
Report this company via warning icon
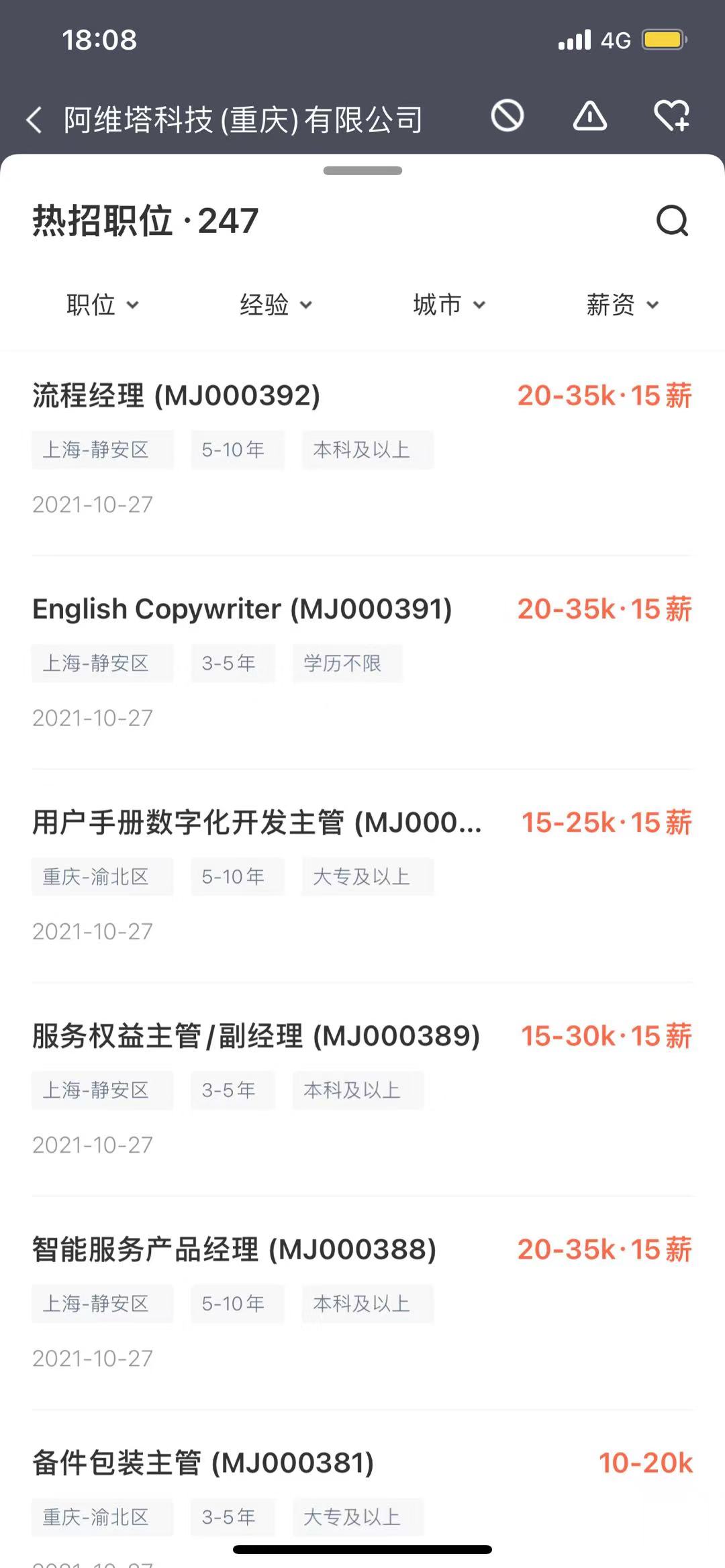[589, 116]
